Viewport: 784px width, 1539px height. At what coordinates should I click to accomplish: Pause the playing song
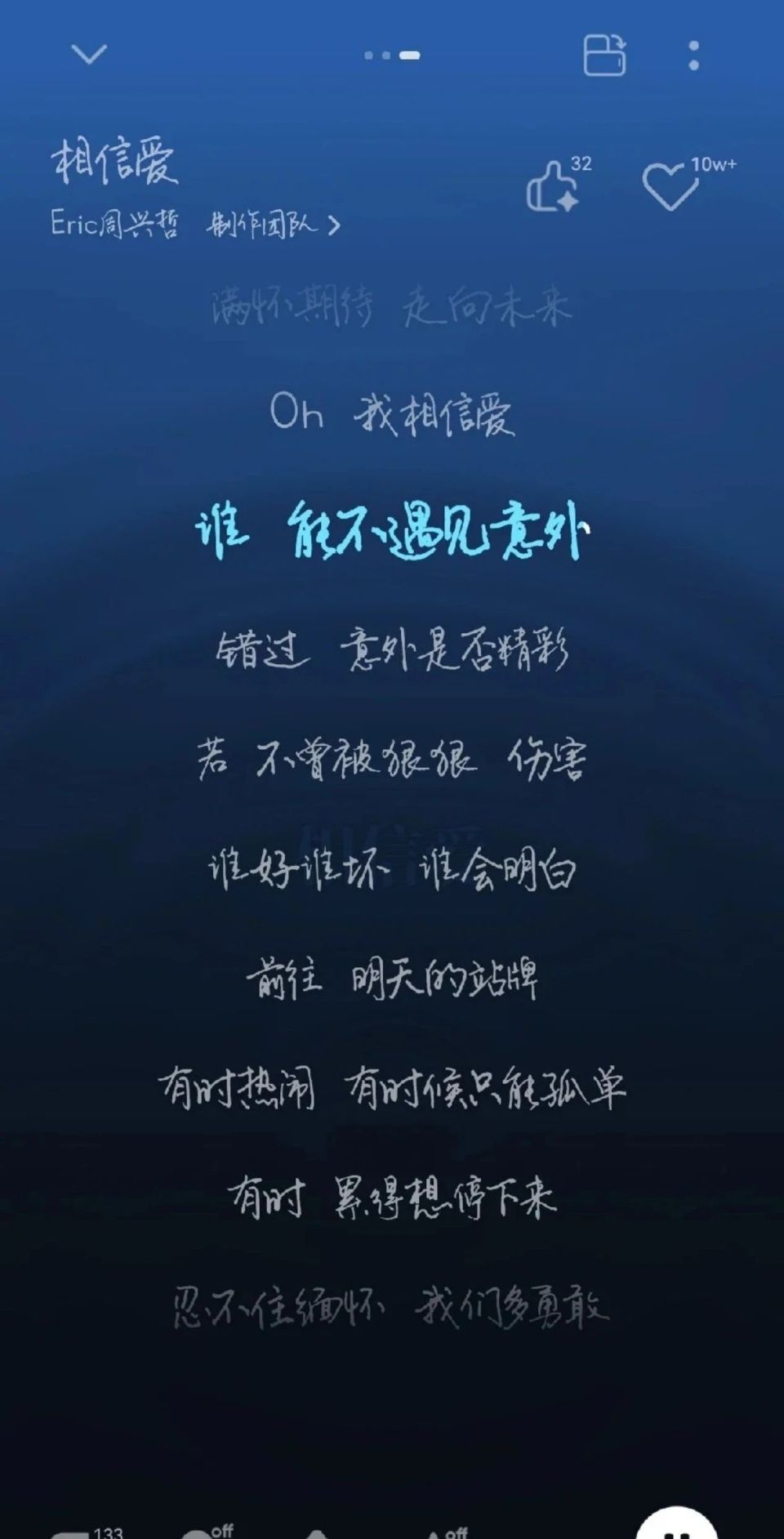tap(676, 1526)
